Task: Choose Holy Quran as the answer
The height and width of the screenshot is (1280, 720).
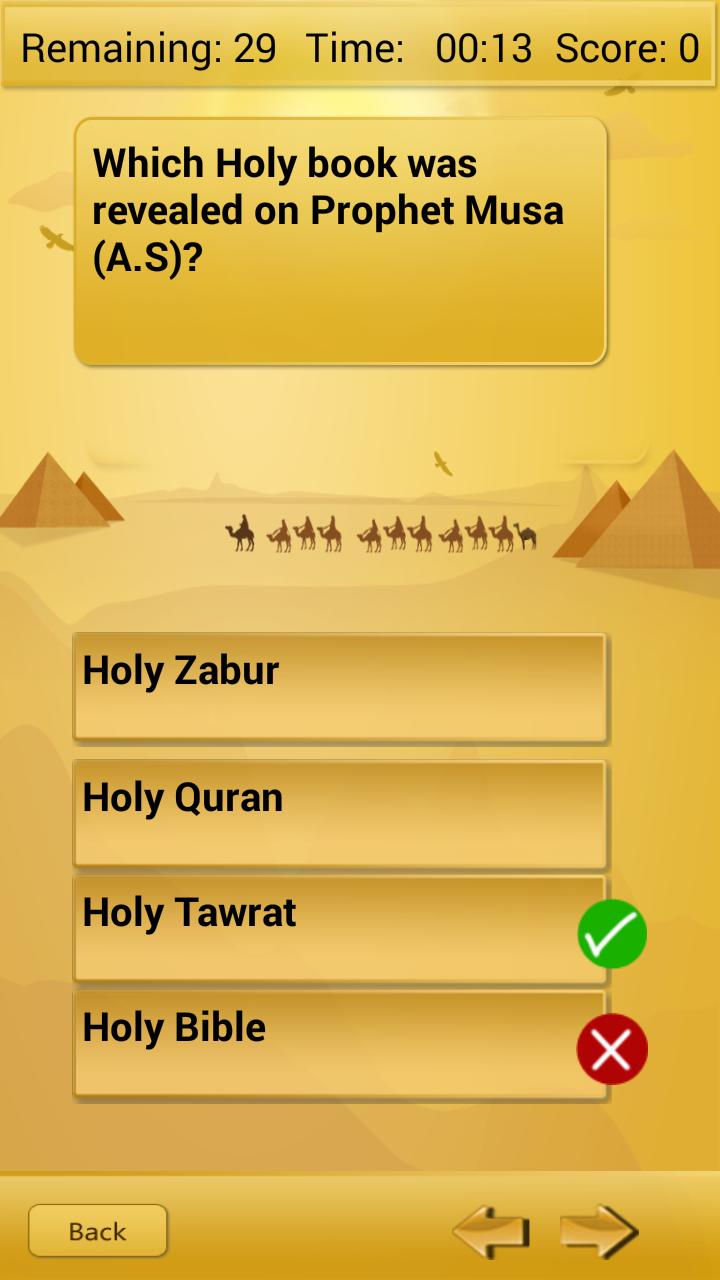Action: [340, 814]
